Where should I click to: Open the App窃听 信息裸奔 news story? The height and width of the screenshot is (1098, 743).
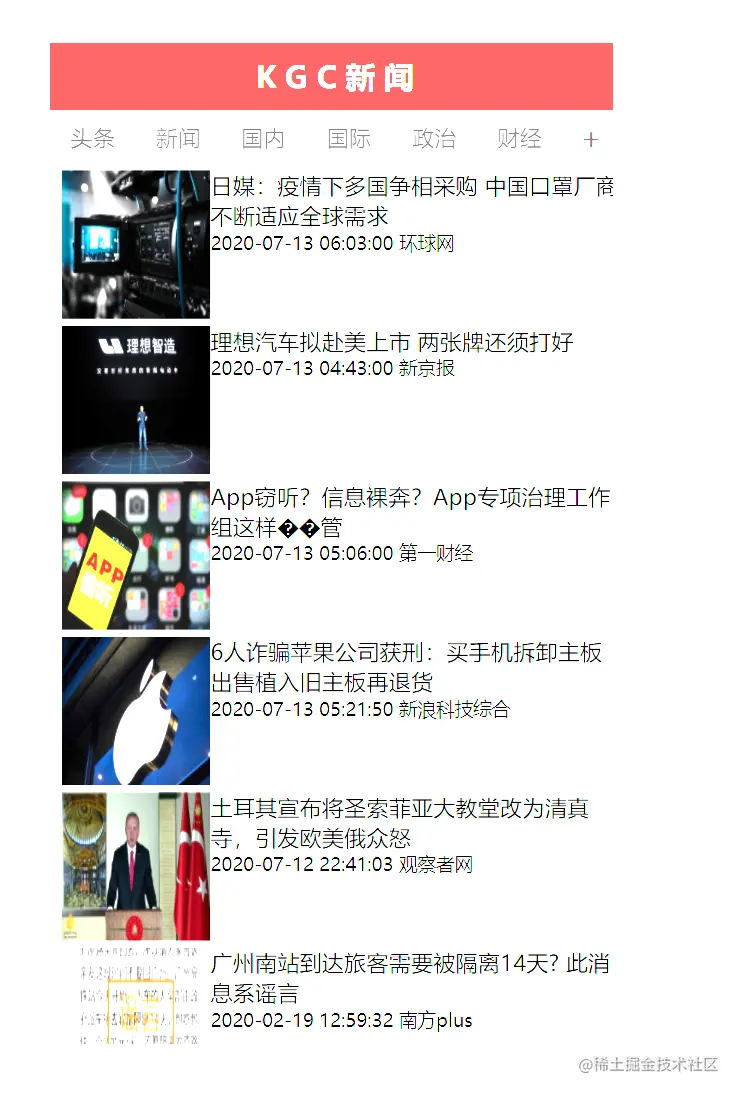pyautogui.click(x=410, y=513)
